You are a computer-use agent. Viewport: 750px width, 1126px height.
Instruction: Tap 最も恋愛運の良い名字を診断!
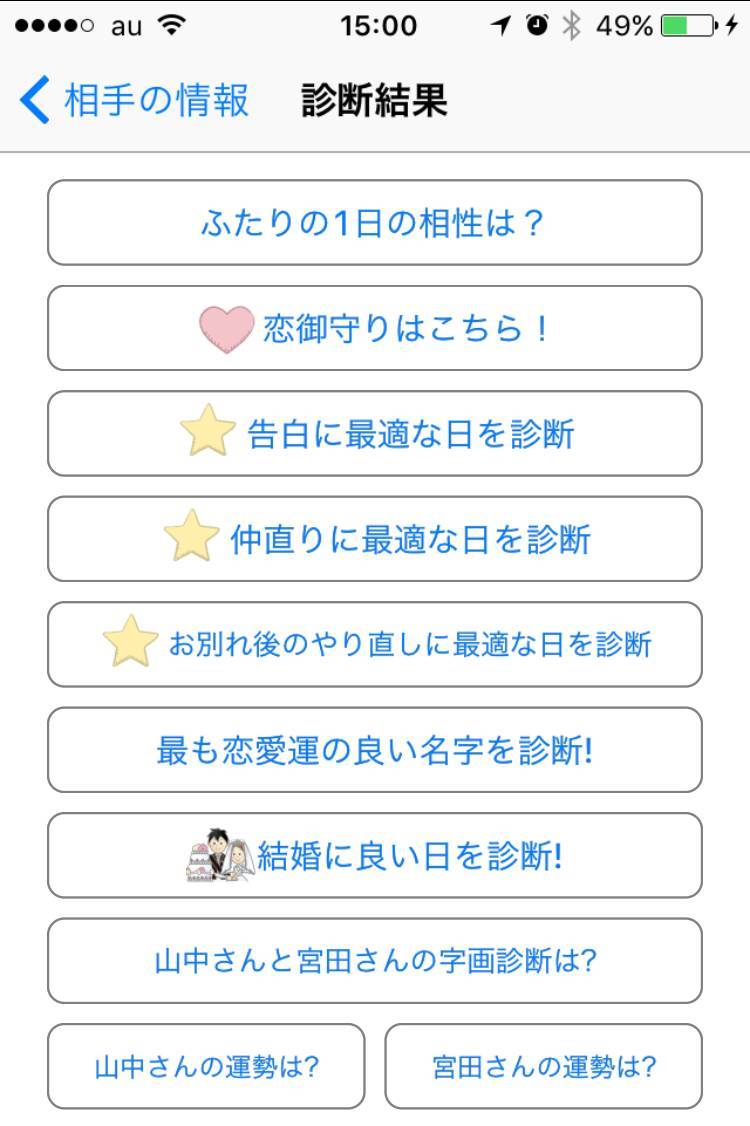click(x=375, y=750)
